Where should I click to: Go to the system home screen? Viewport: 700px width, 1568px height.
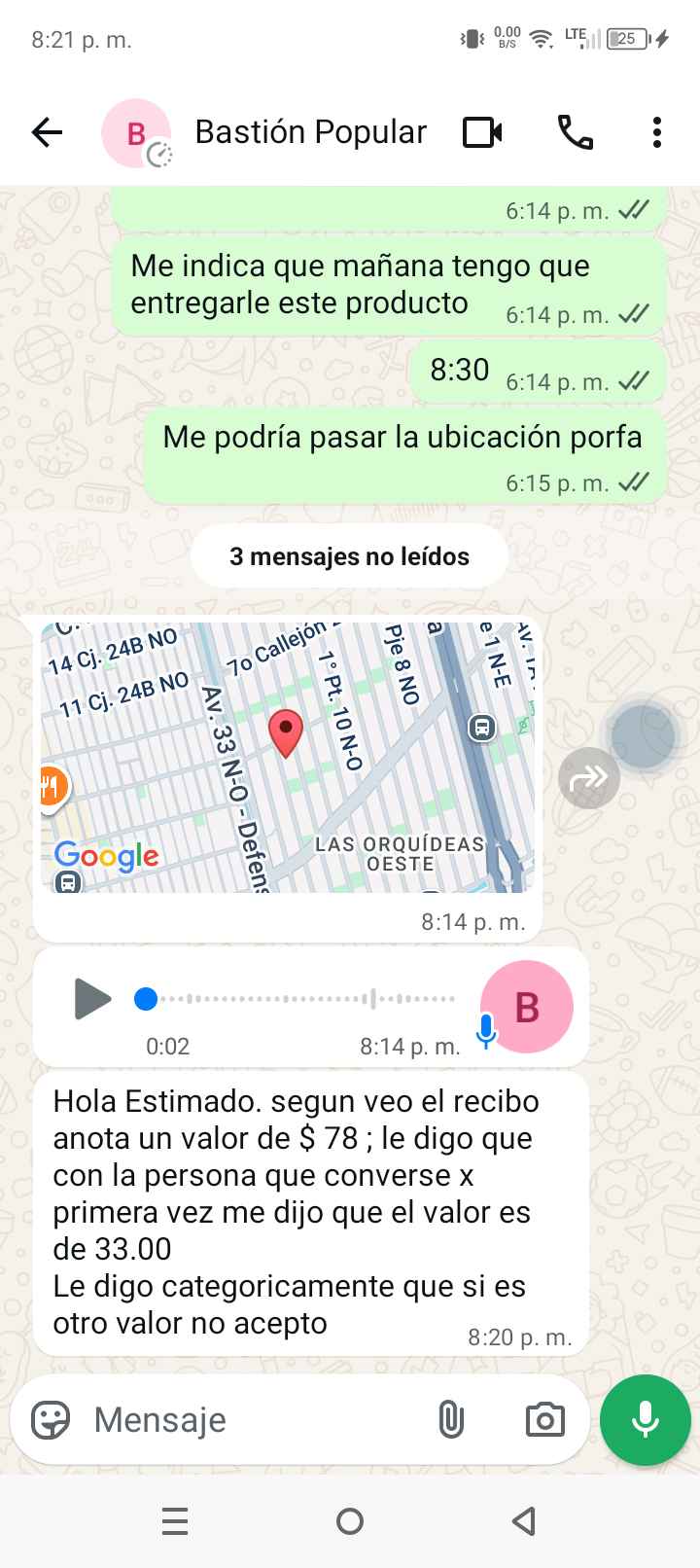(350, 1521)
